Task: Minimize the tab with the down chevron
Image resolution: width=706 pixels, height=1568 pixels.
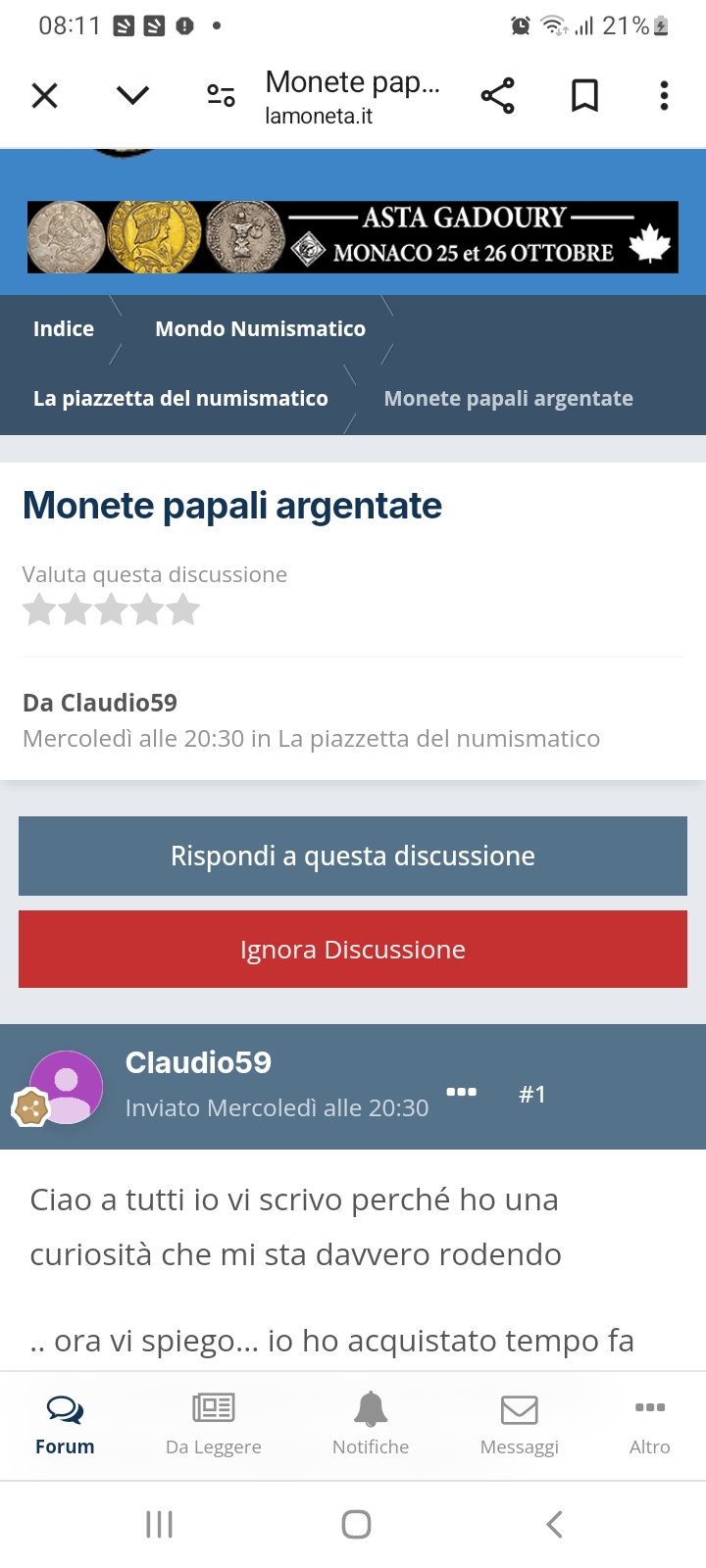Action: tap(132, 95)
